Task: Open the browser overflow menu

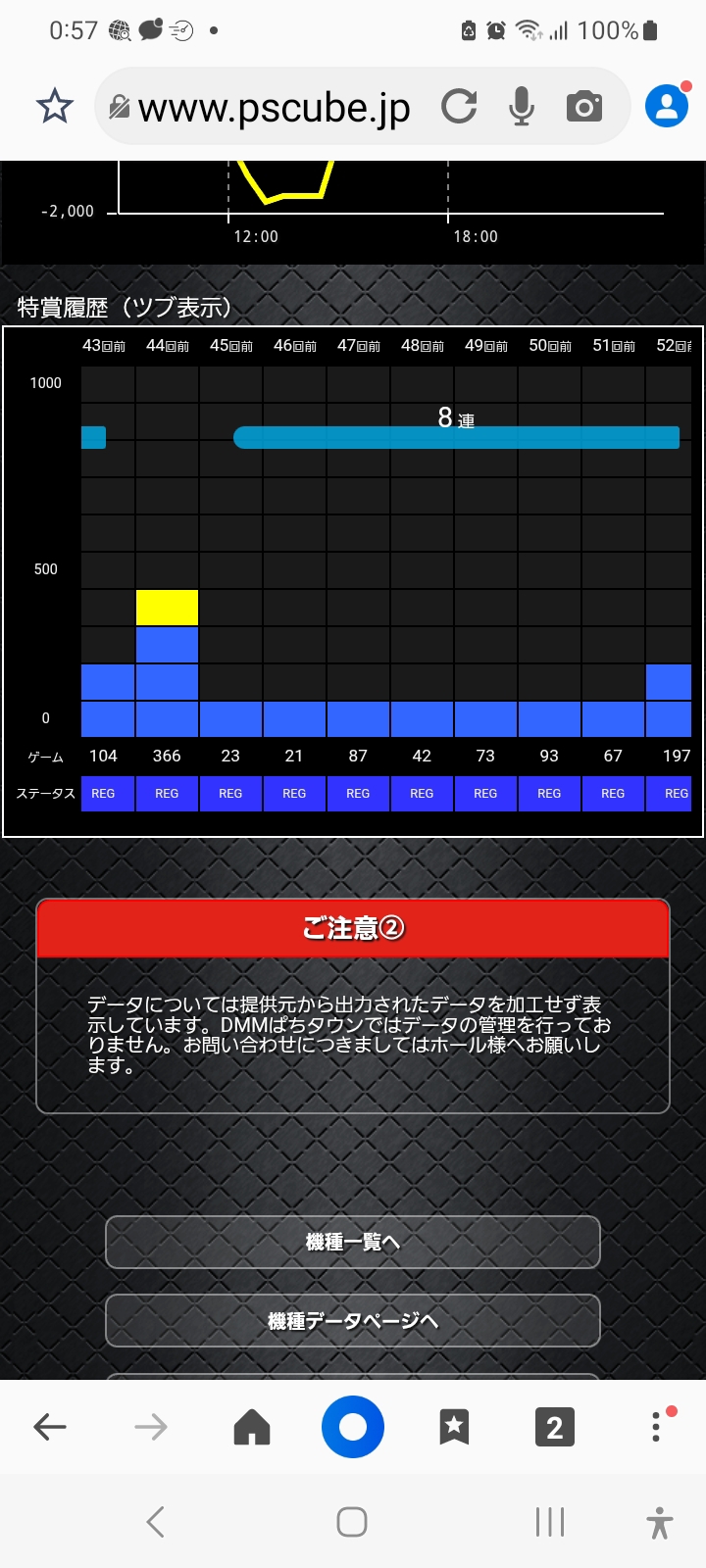Action: coord(656,1427)
